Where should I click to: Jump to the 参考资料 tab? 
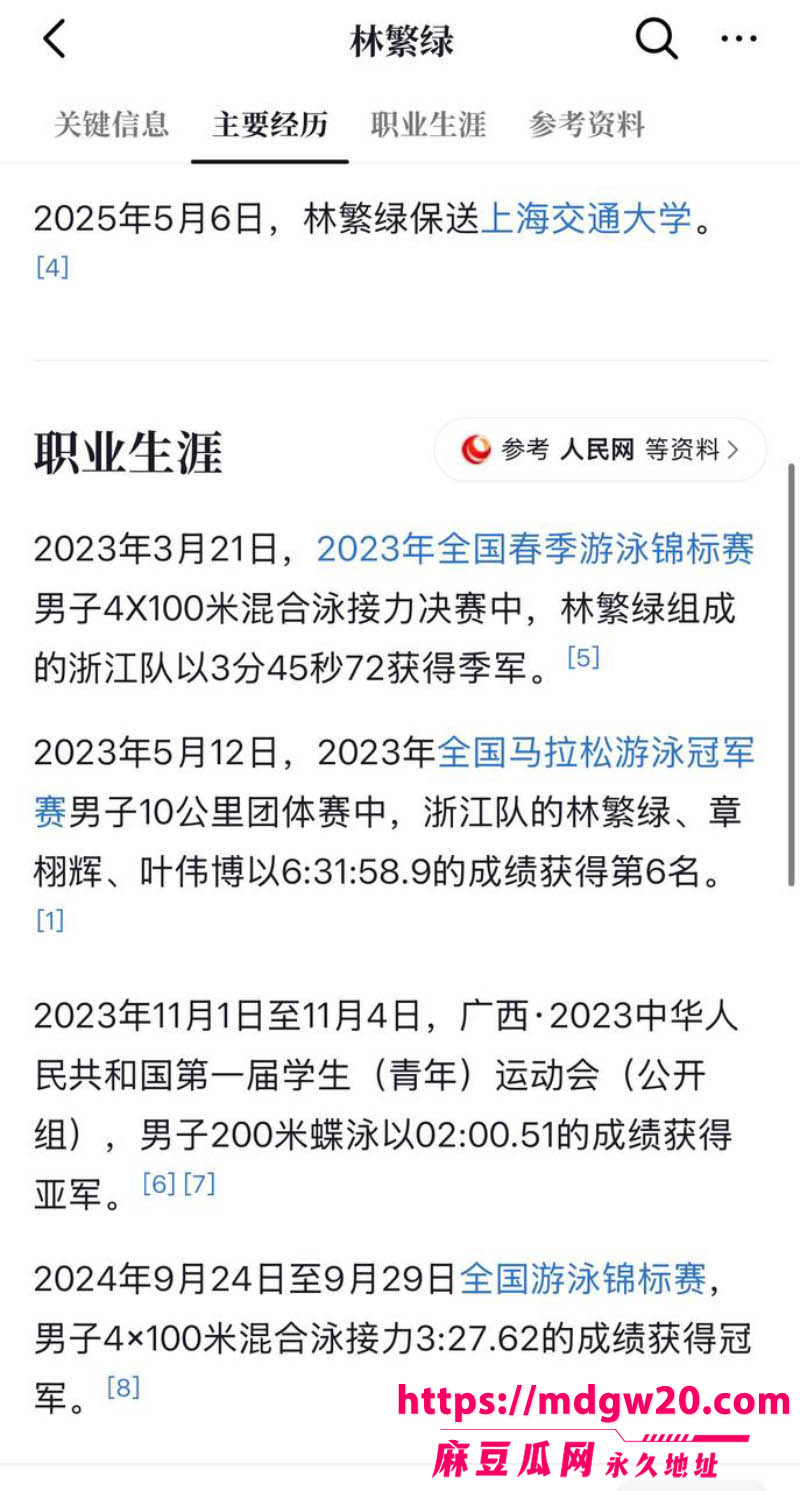587,125
